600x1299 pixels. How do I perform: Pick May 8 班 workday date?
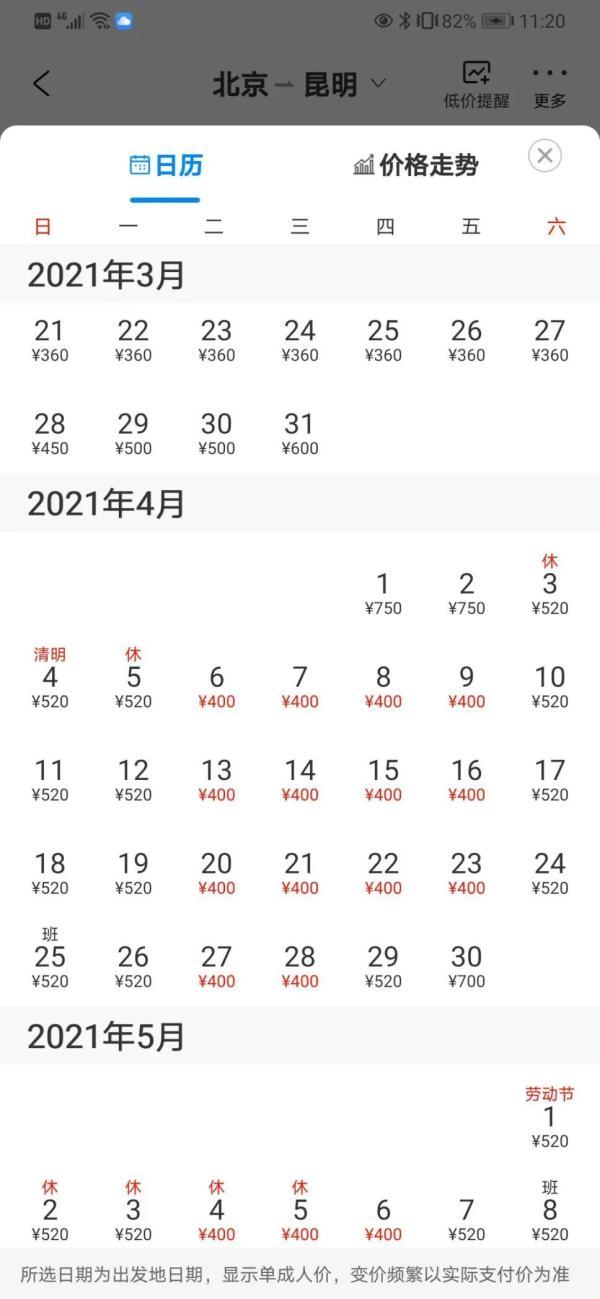[549, 1211]
